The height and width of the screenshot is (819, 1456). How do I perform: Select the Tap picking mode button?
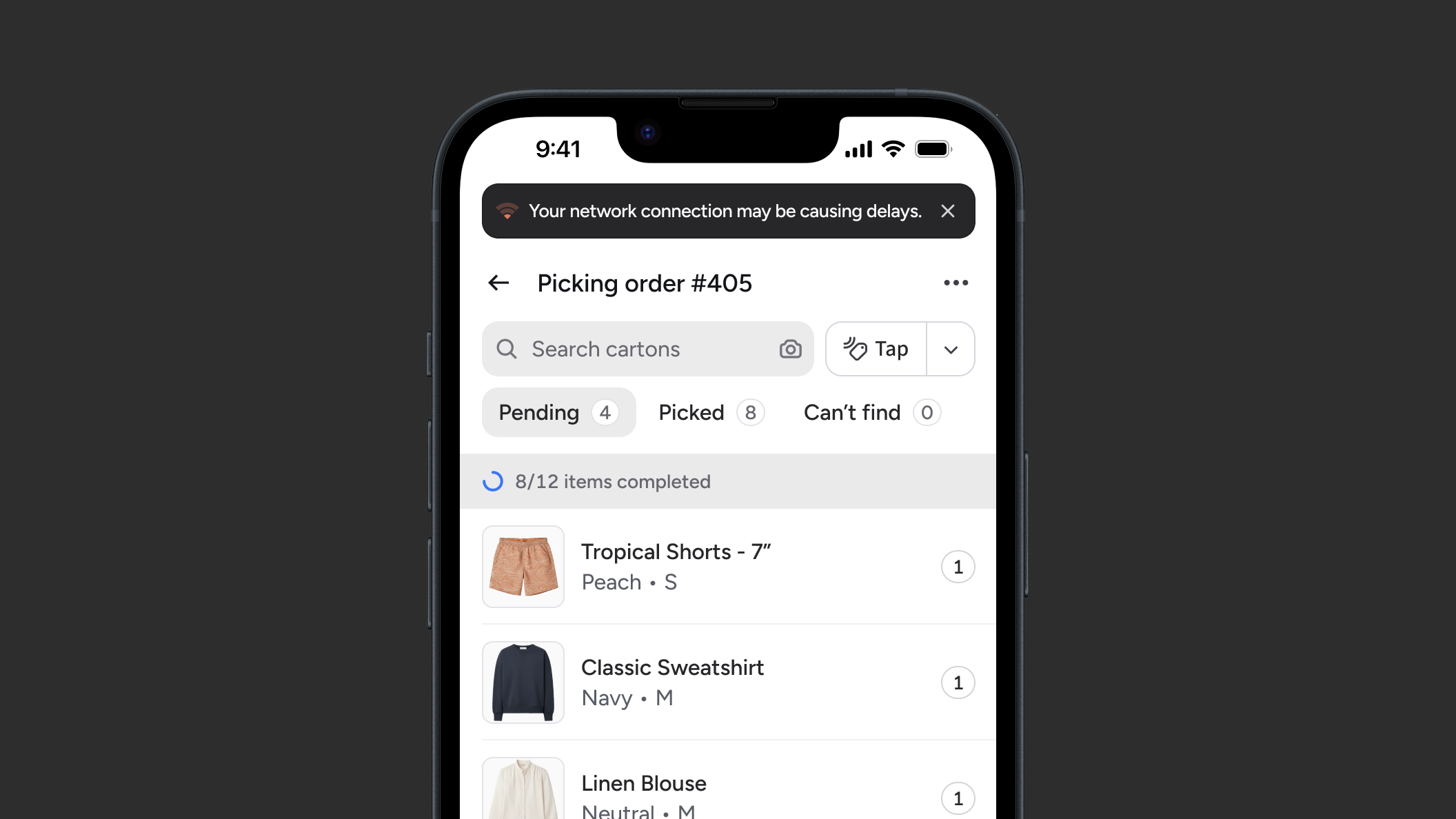[x=876, y=349]
